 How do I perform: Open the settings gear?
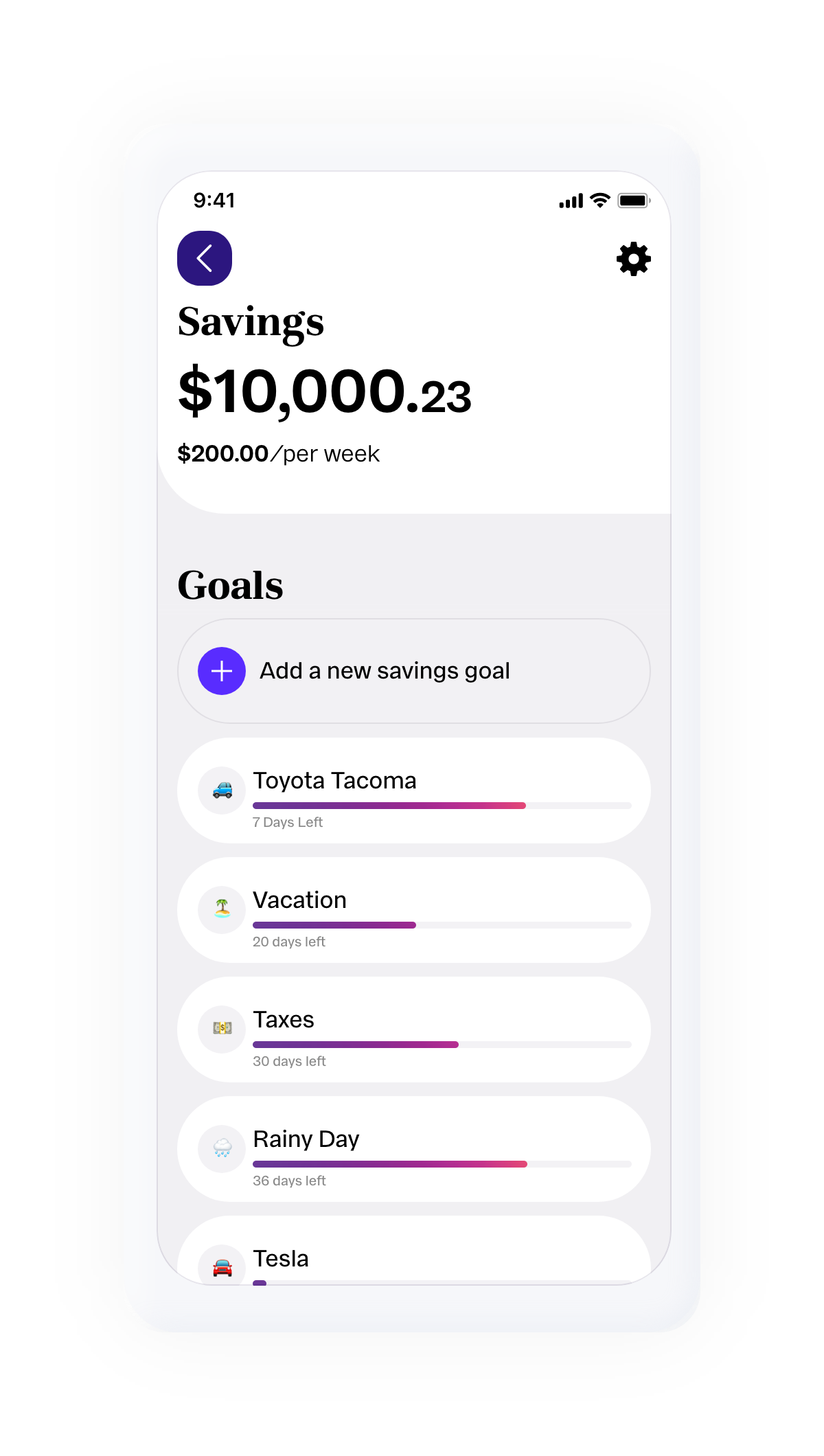tap(633, 259)
